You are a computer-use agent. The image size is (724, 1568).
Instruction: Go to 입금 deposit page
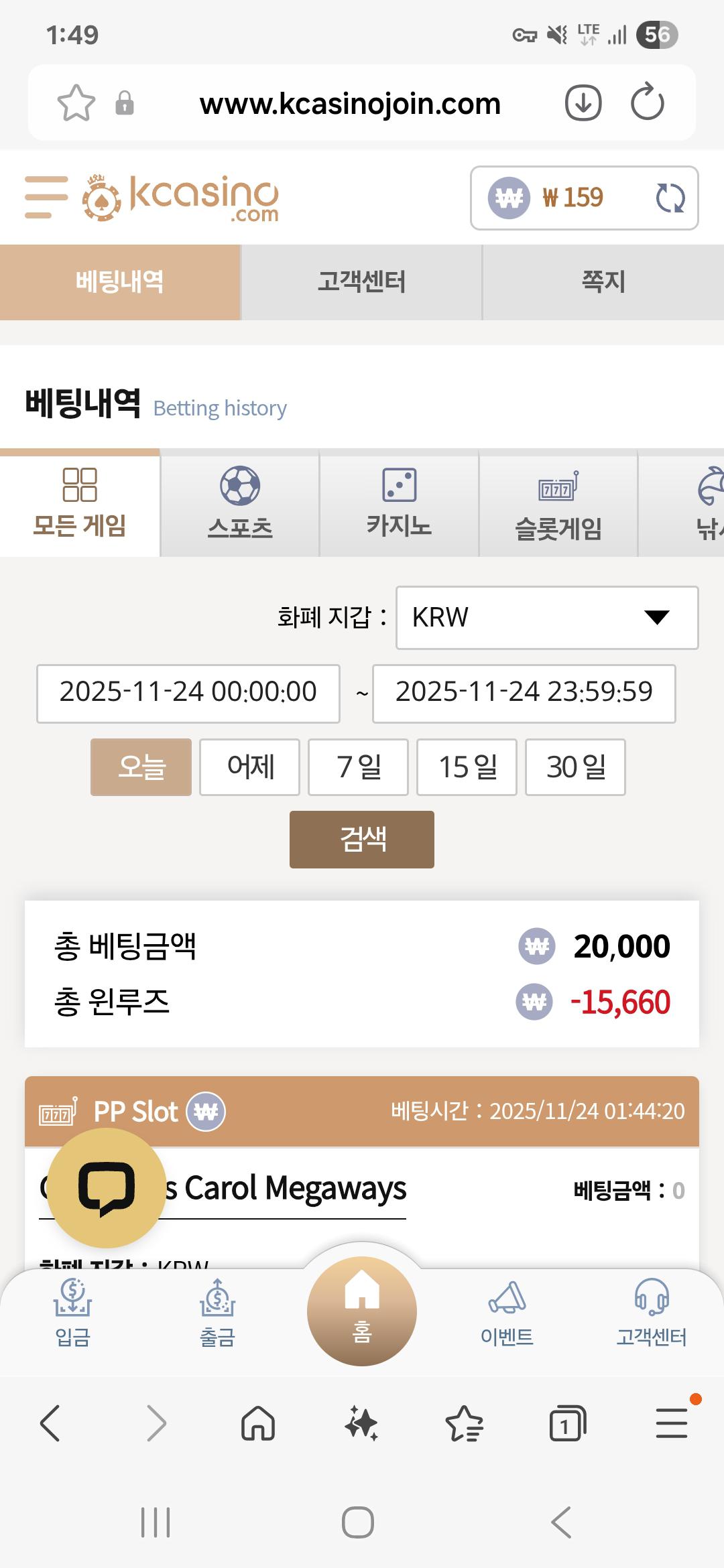pos(72,1313)
